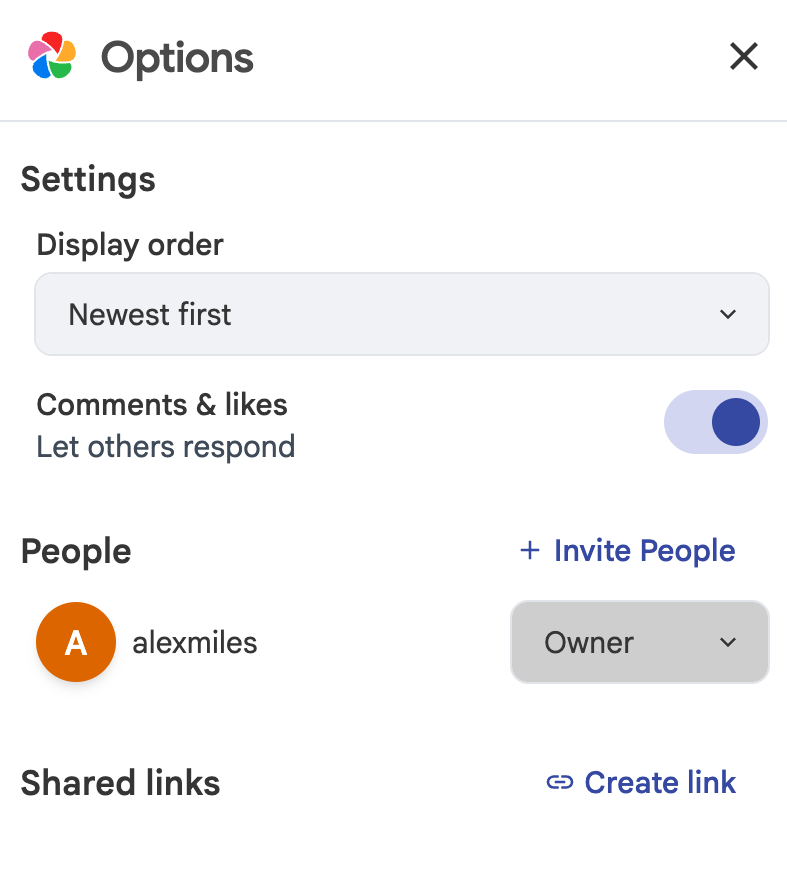Click the Shared links heading

click(120, 784)
